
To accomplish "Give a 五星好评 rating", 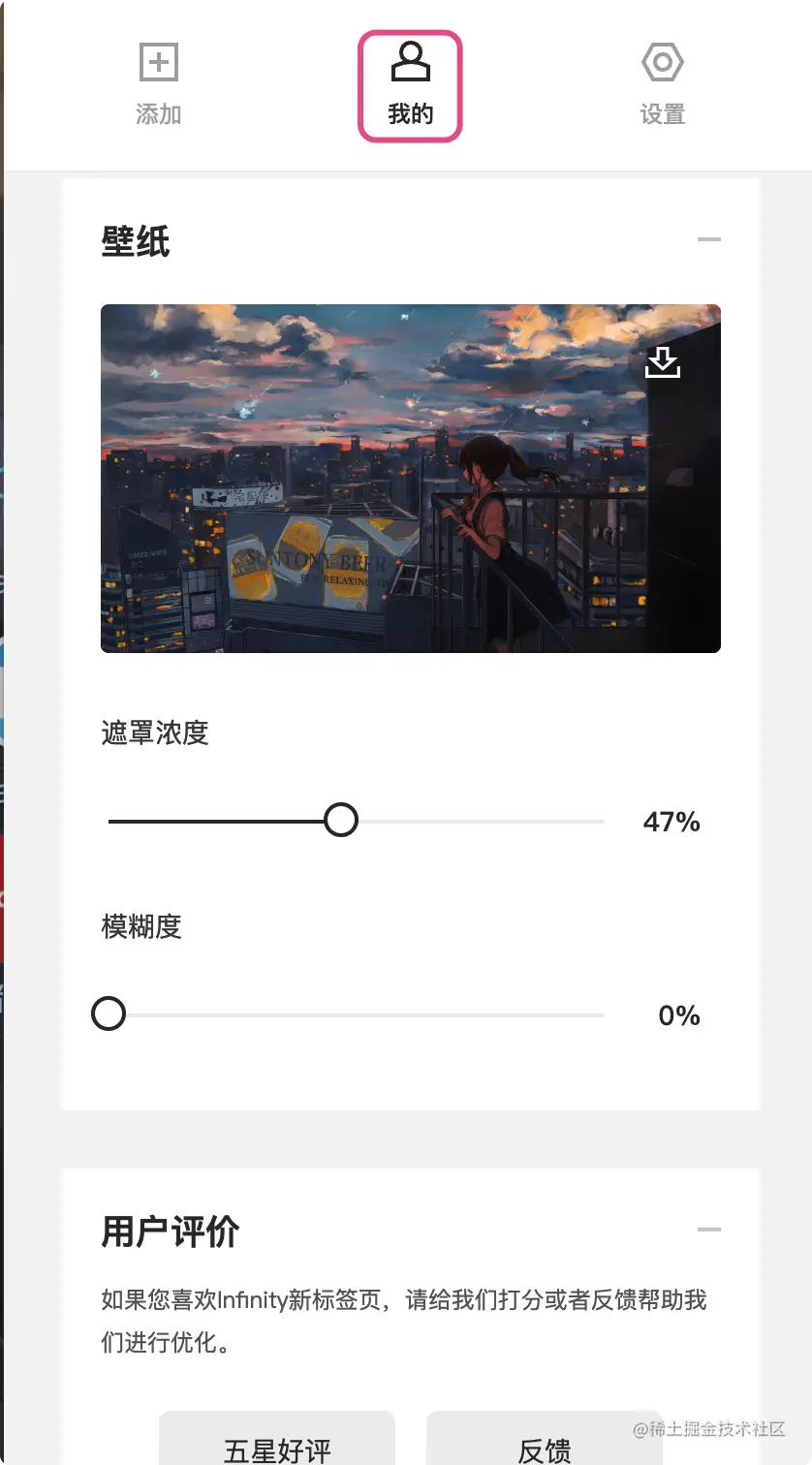I will [x=277, y=1444].
